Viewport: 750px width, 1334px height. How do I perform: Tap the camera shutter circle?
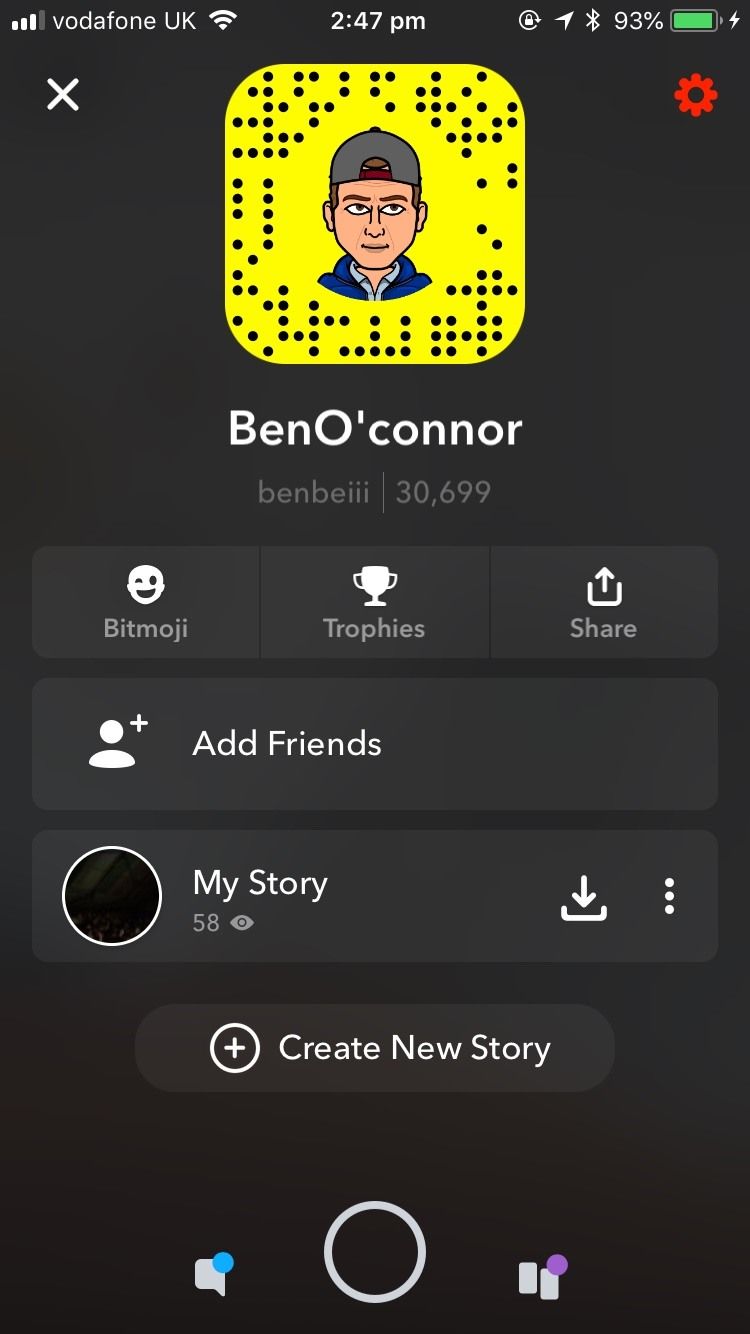[375, 1253]
